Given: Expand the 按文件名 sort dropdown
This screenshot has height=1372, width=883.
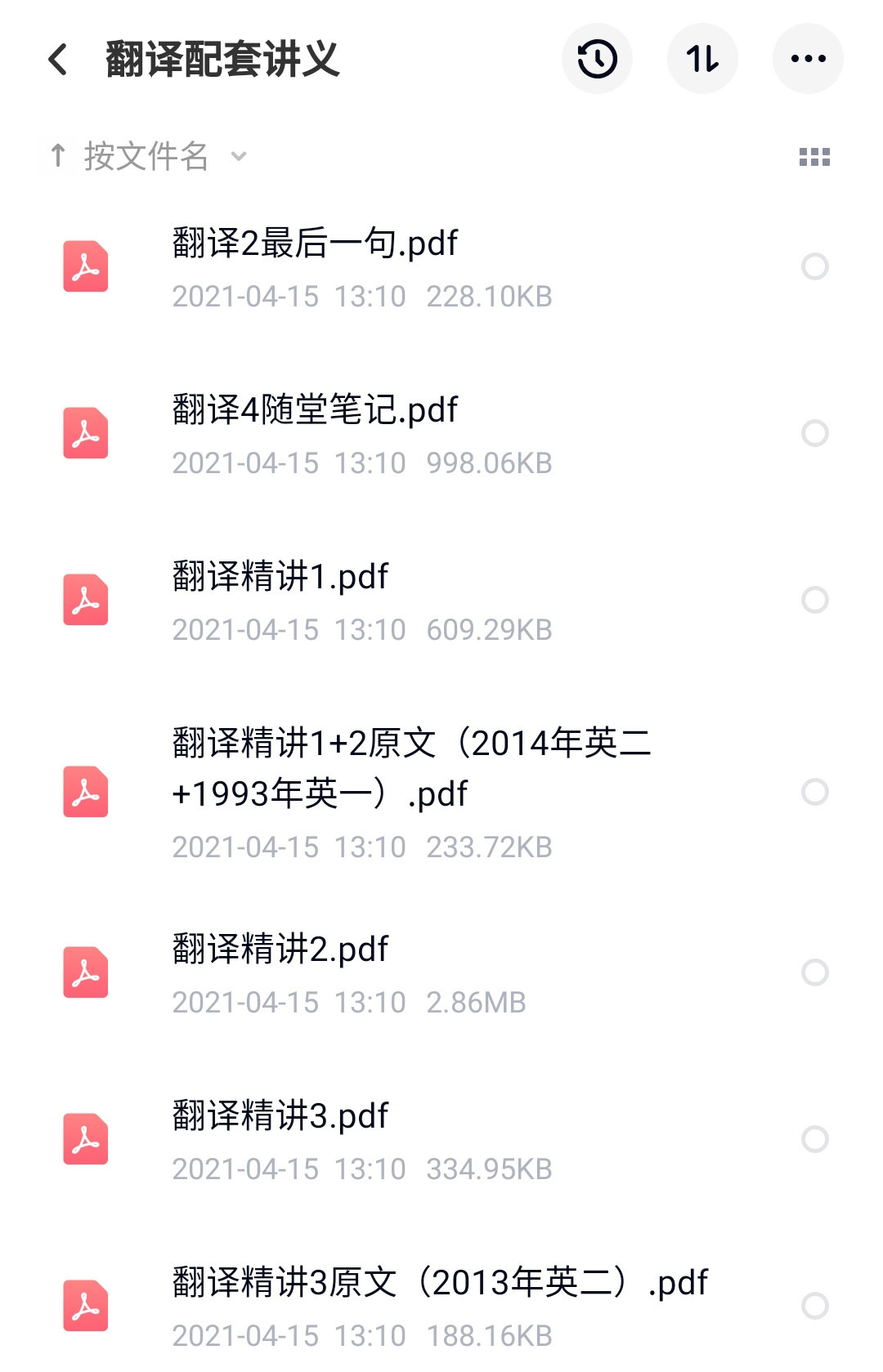Looking at the screenshot, I should [x=147, y=156].
